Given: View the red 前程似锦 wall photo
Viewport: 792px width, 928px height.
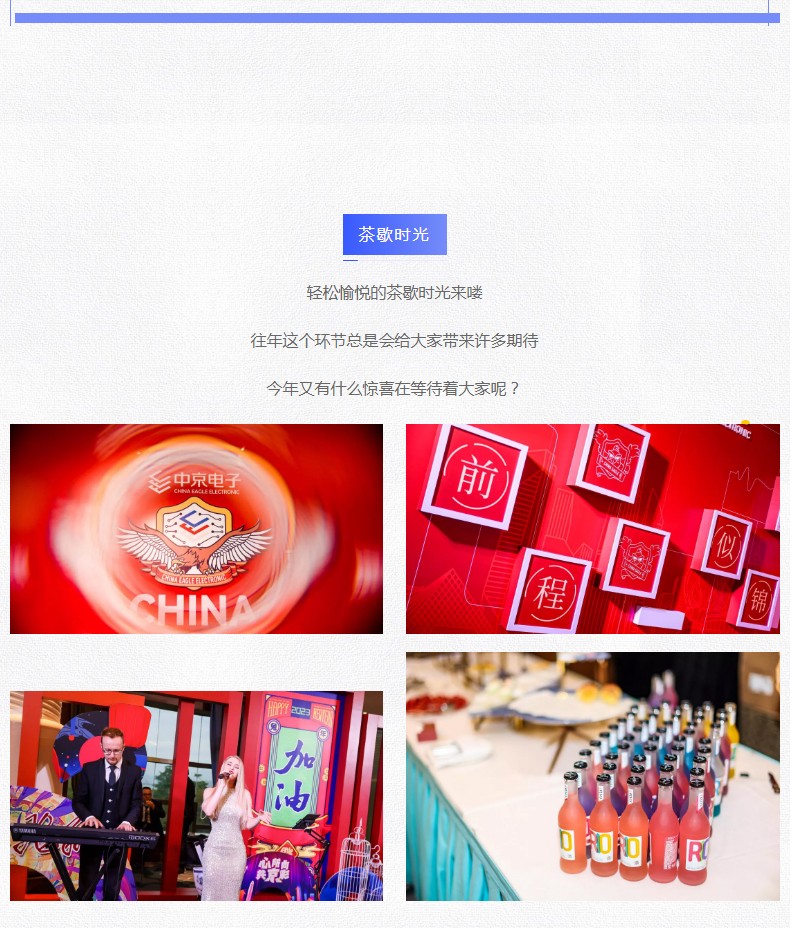Looking at the screenshot, I should [x=592, y=529].
